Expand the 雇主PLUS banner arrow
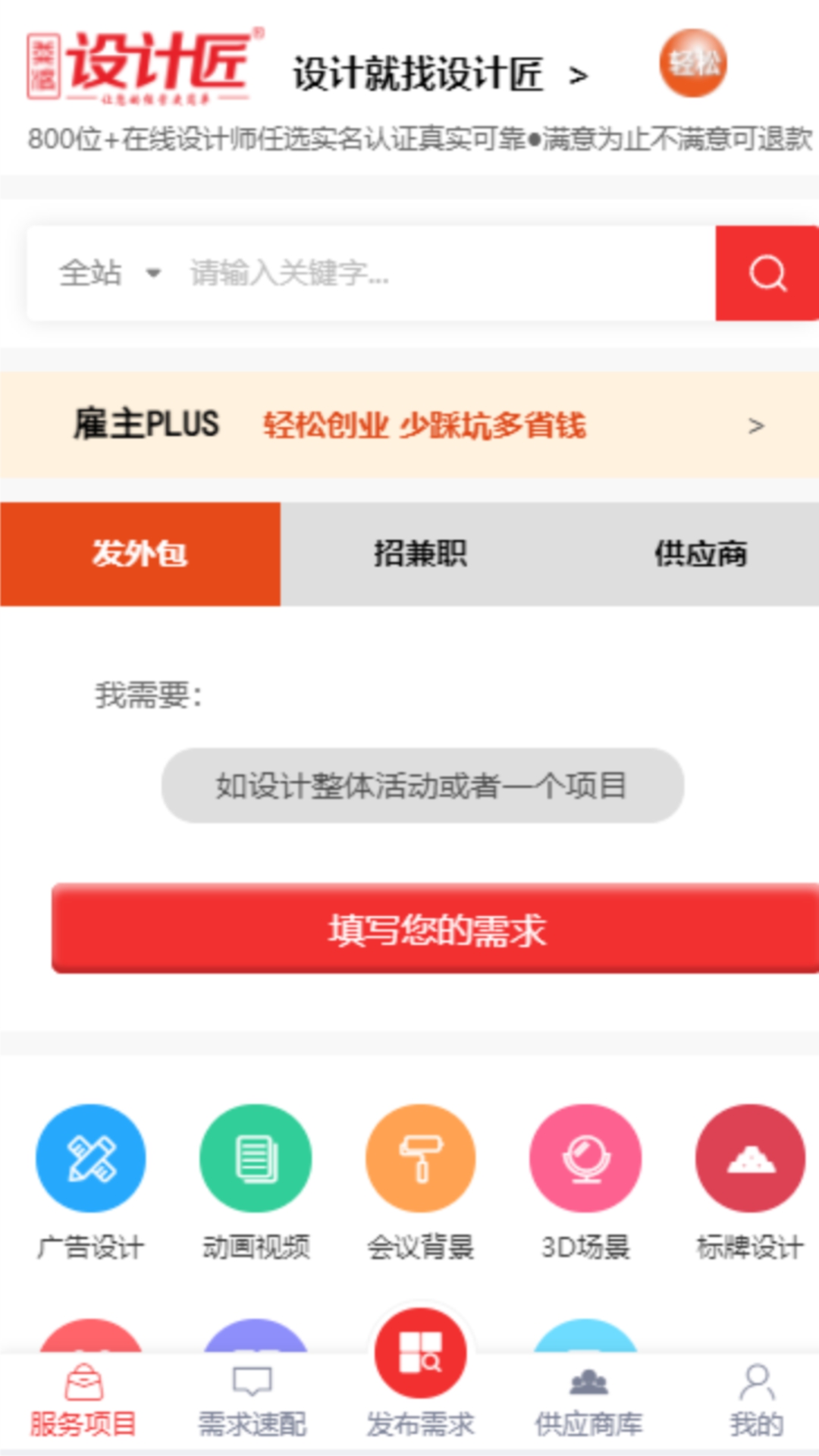This screenshot has width=819, height=1456. coord(755,425)
